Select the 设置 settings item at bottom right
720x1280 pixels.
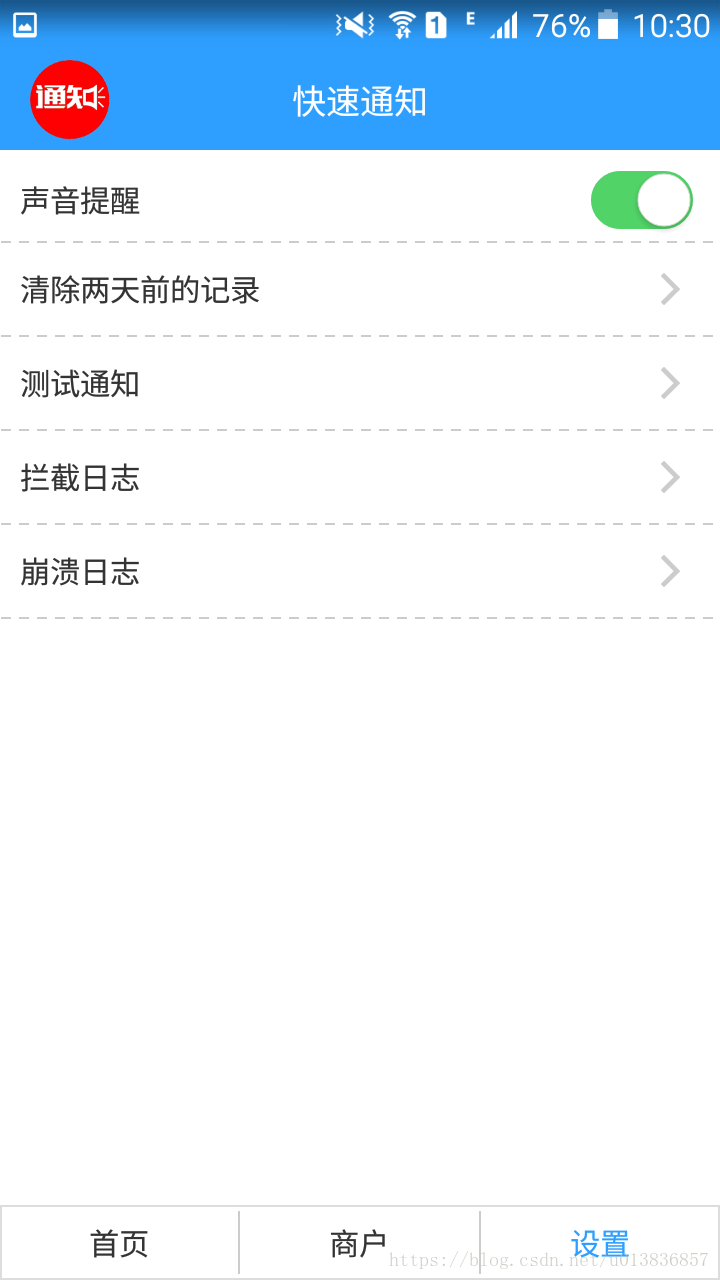600,1242
